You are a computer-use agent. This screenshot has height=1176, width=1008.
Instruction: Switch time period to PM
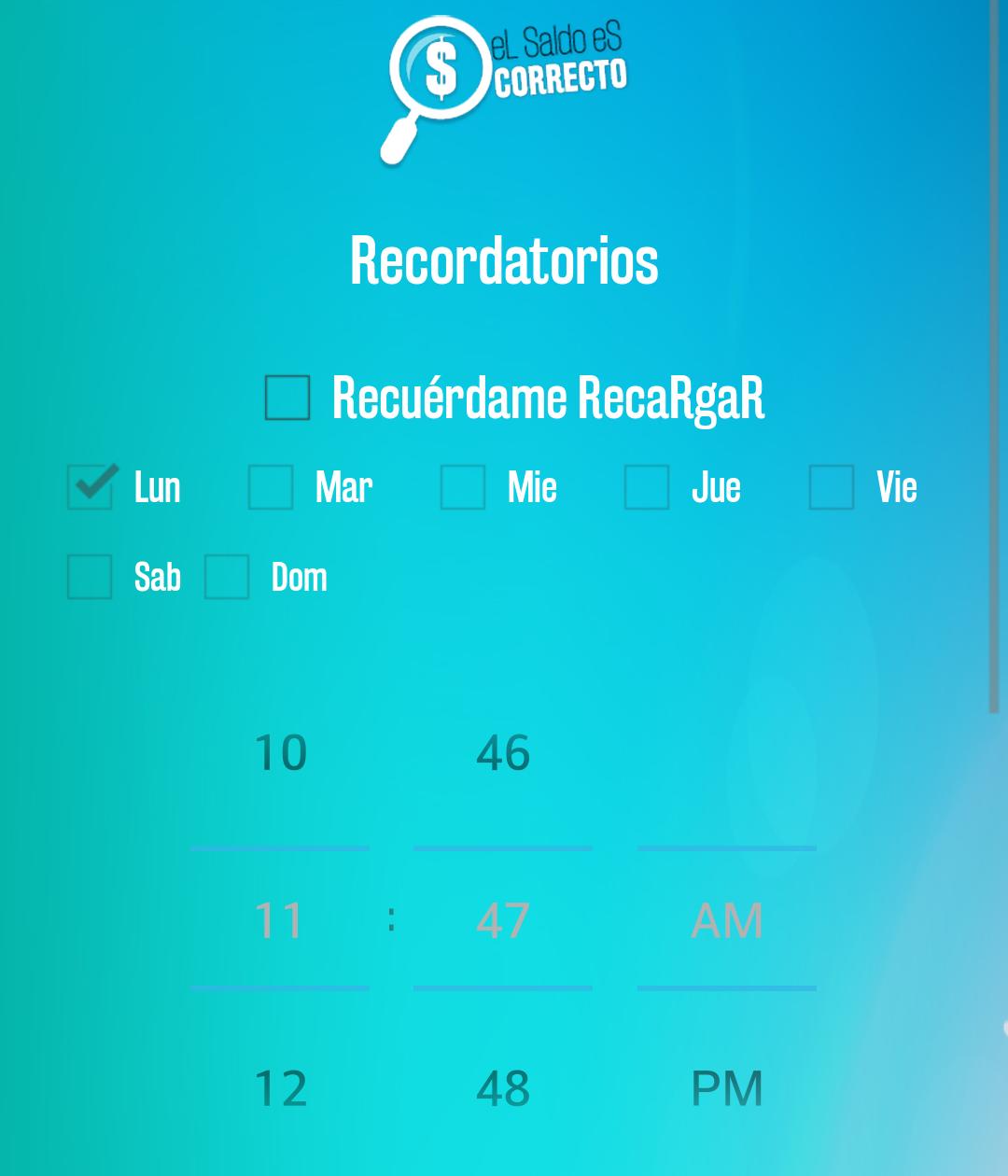point(726,1088)
